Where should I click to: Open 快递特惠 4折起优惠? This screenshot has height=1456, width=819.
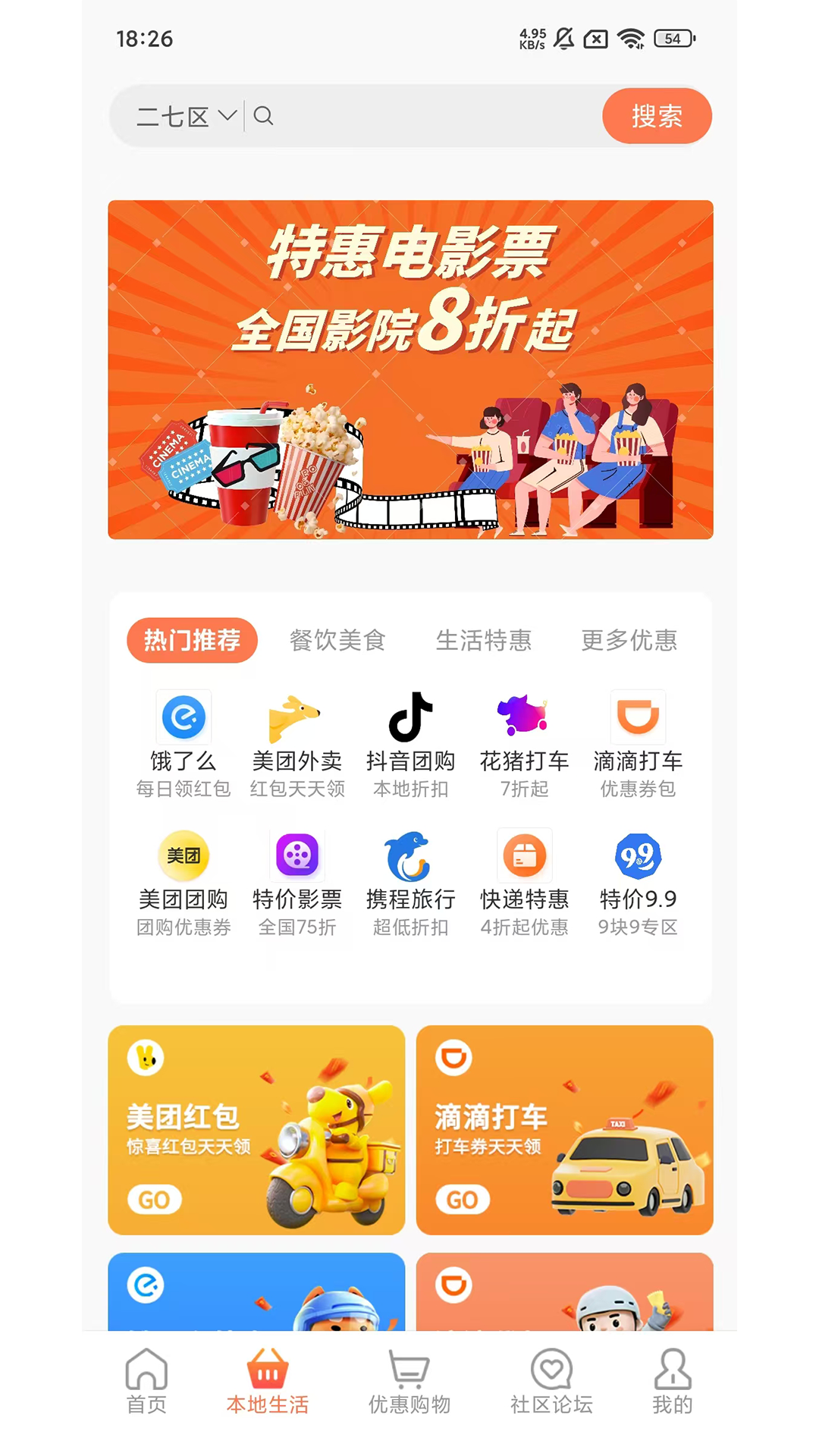(x=524, y=882)
